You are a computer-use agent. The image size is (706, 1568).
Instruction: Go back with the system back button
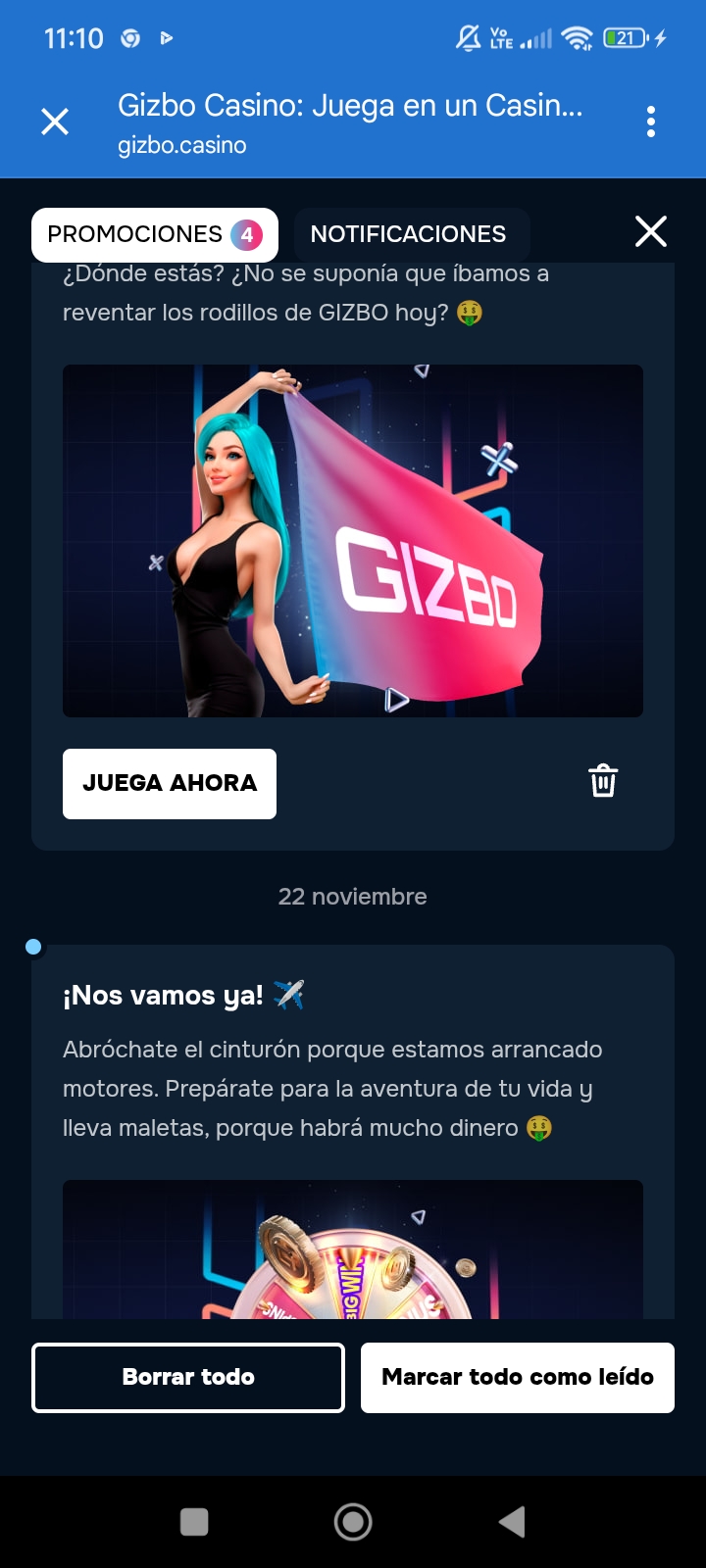[512, 1521]
